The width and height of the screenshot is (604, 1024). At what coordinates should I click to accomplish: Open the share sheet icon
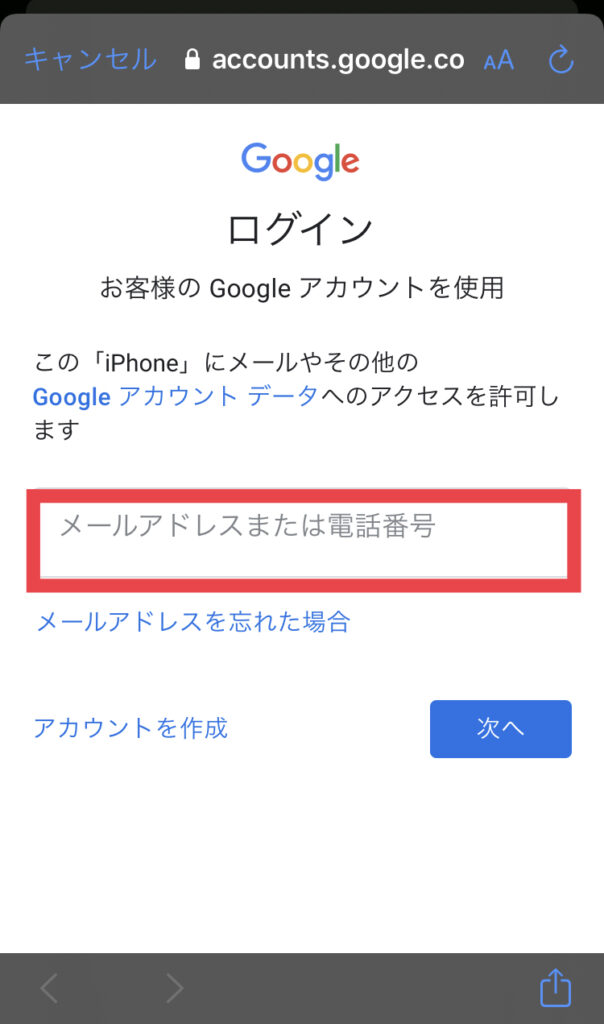tap(556, 987)
